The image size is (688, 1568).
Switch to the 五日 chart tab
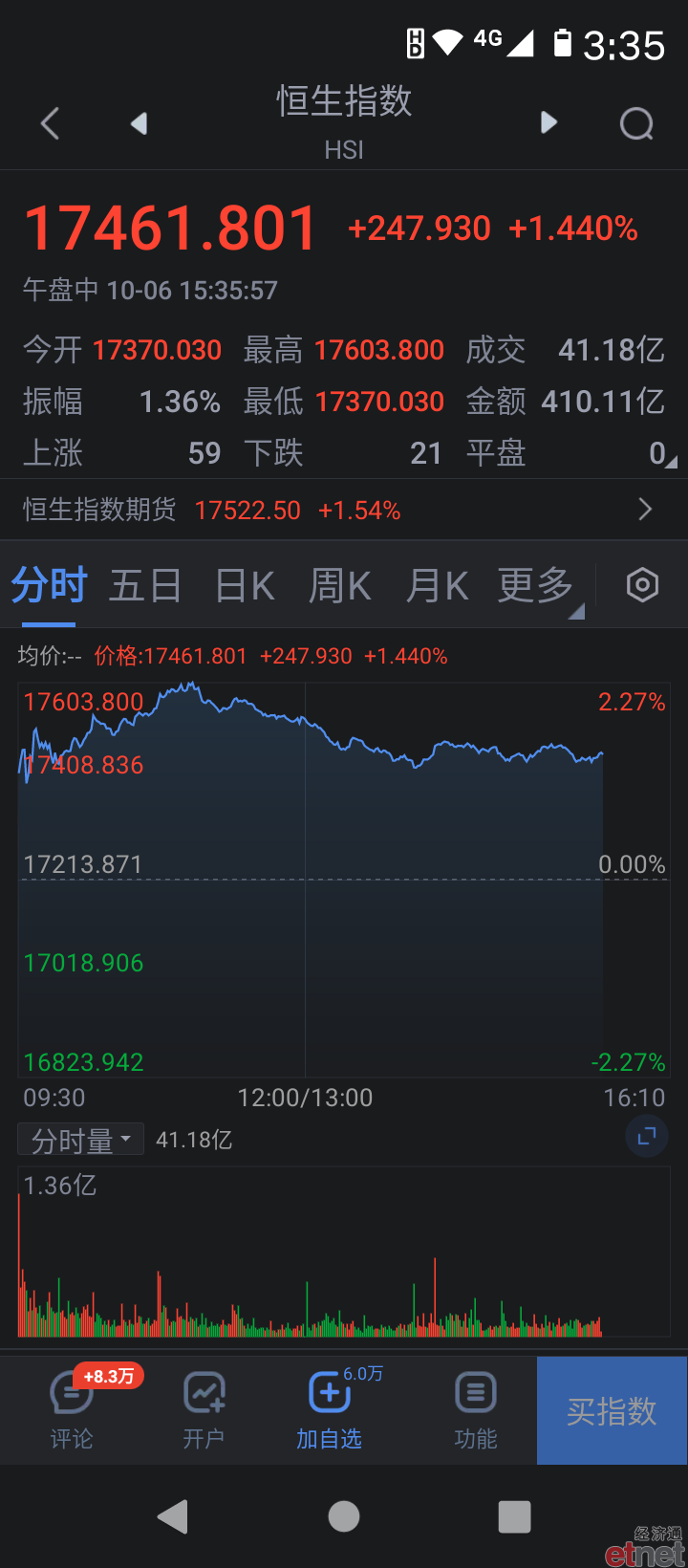tap(145, 585)
